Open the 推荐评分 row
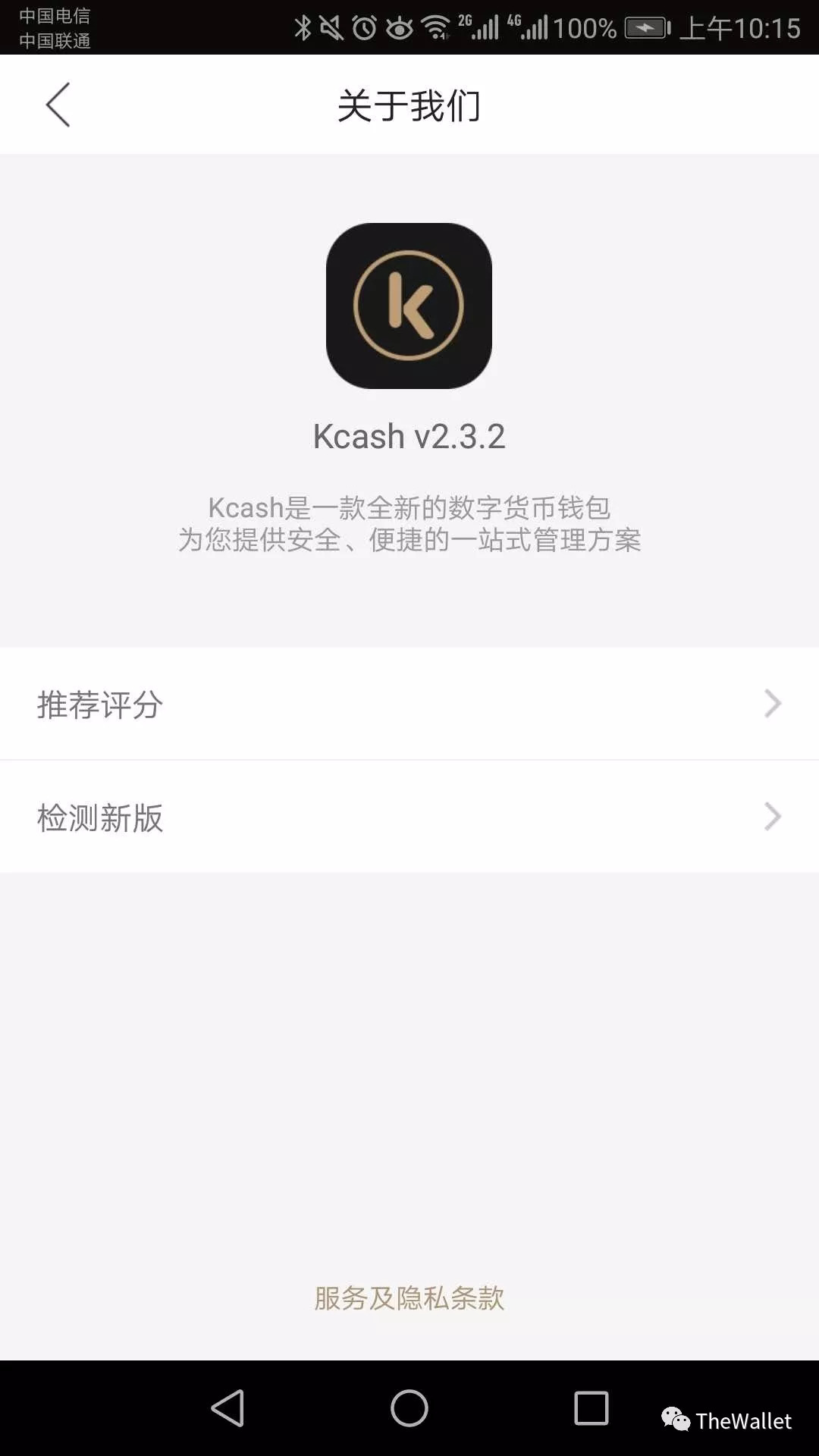The image size is (819, 1456). click(409, 704)
